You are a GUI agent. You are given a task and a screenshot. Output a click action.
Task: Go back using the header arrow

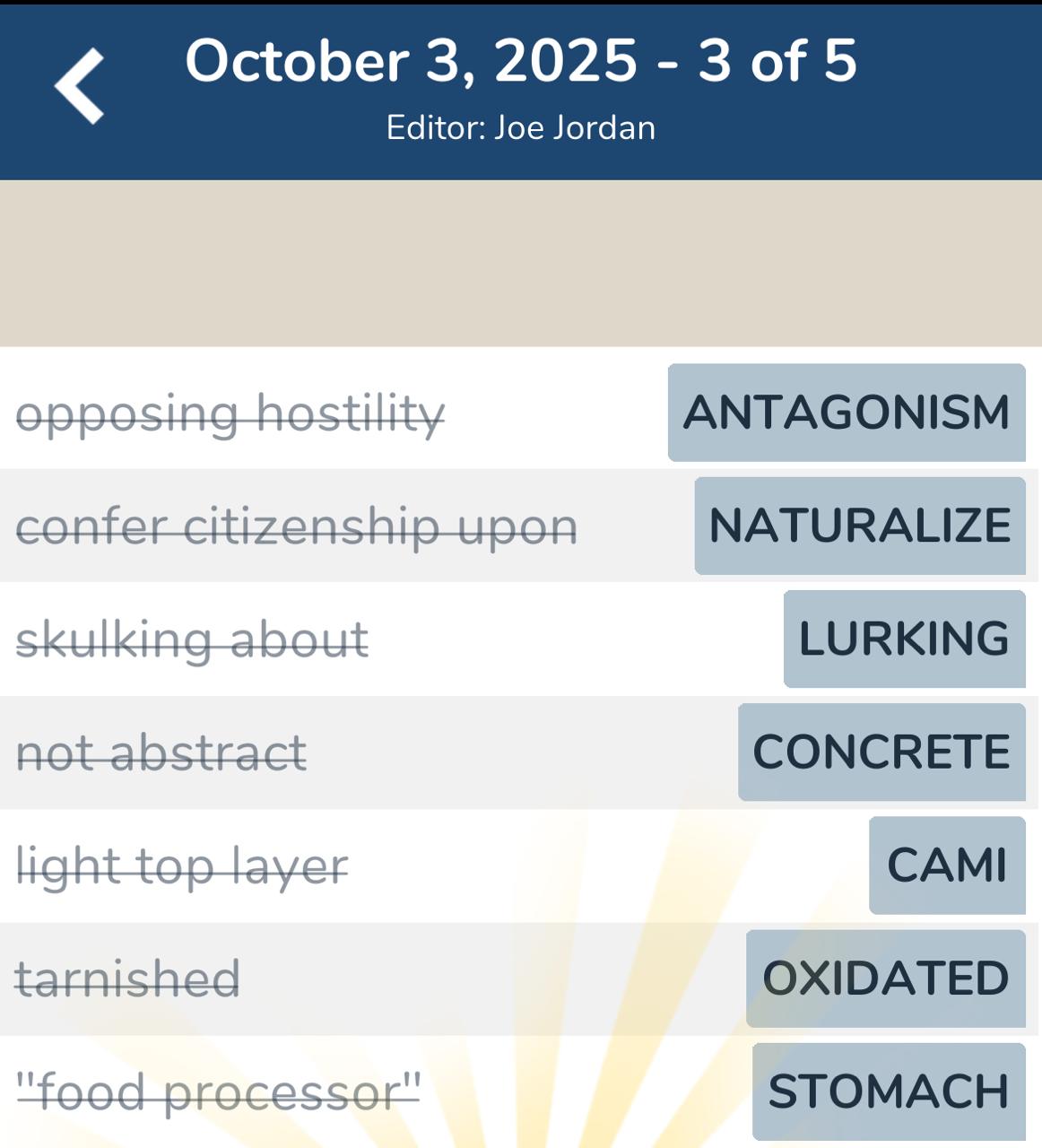80,86
